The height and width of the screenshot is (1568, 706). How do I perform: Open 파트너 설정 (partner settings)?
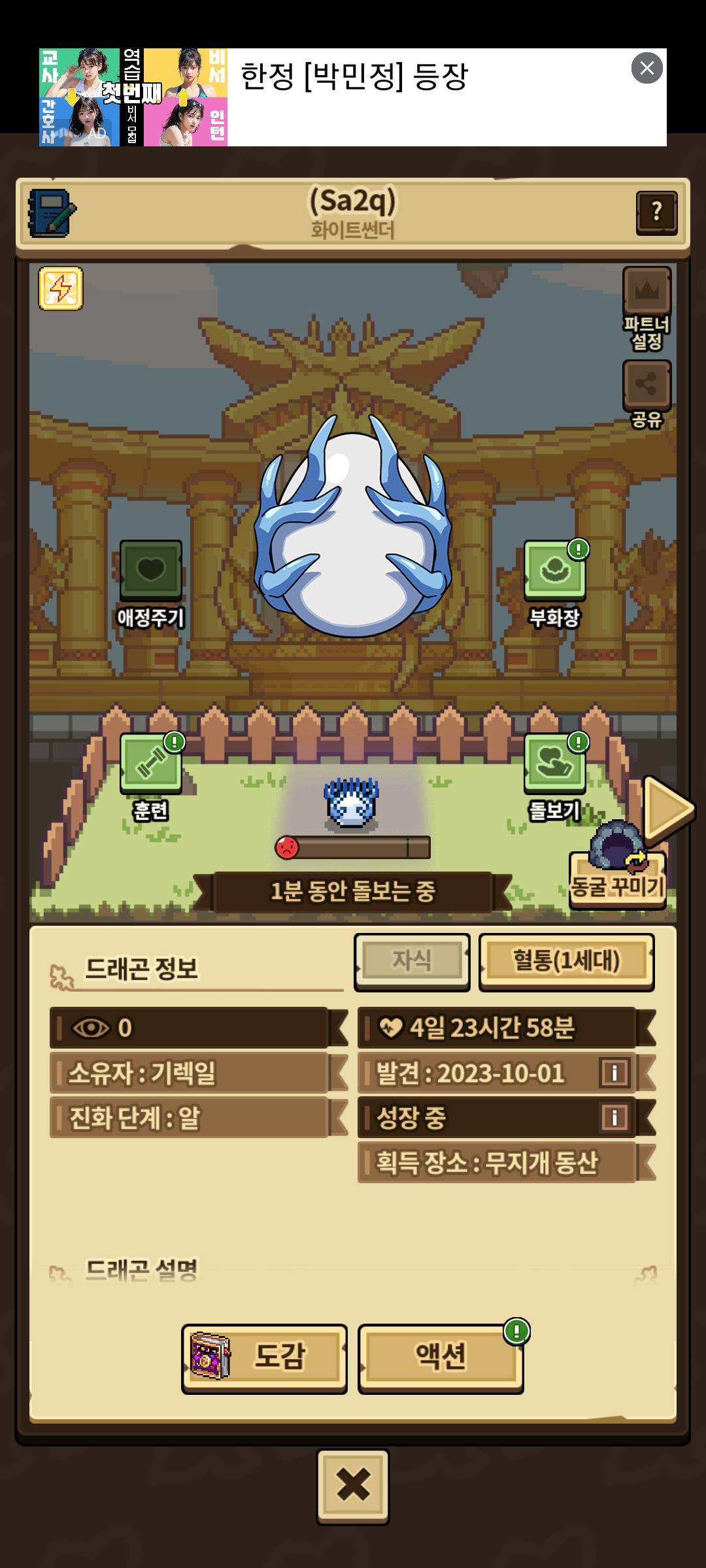(647, 291)
